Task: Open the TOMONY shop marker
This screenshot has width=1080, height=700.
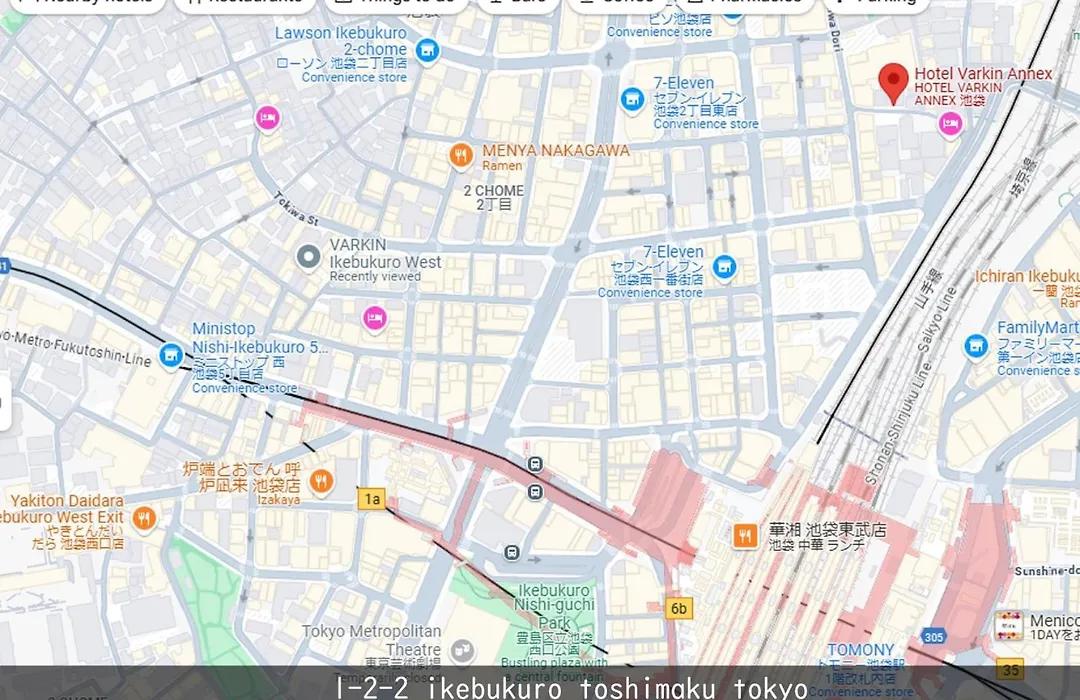Action: (x=860, y=650)
